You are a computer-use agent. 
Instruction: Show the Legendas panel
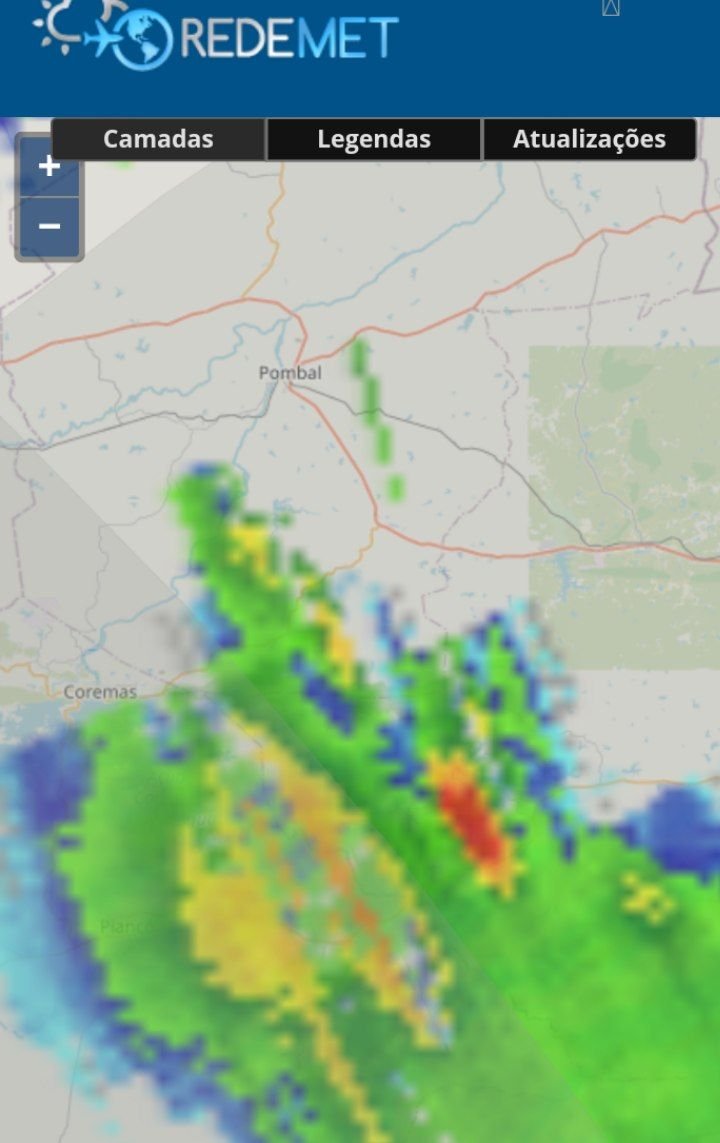(374, 139)
